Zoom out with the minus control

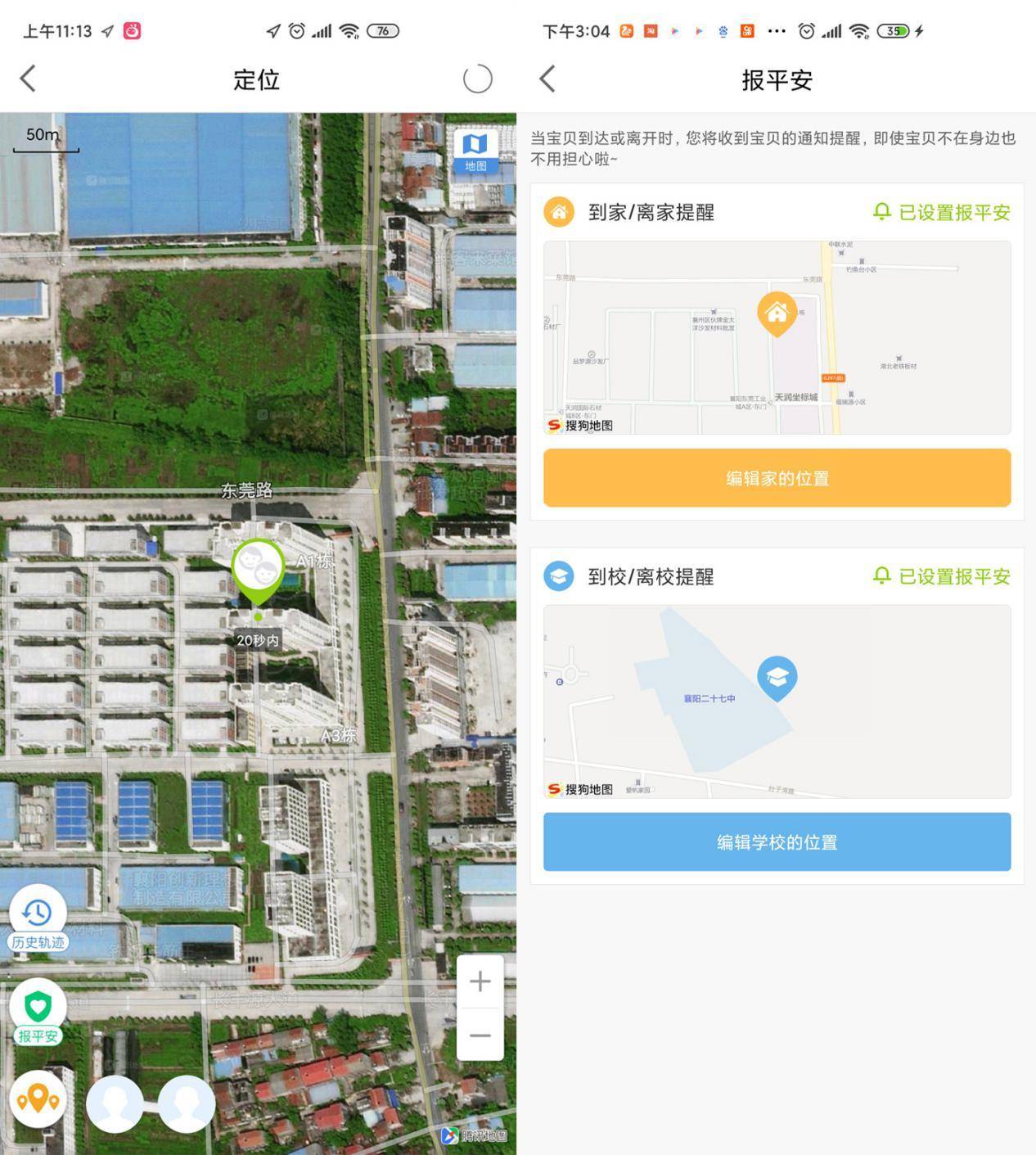(x=480, y=1035)
